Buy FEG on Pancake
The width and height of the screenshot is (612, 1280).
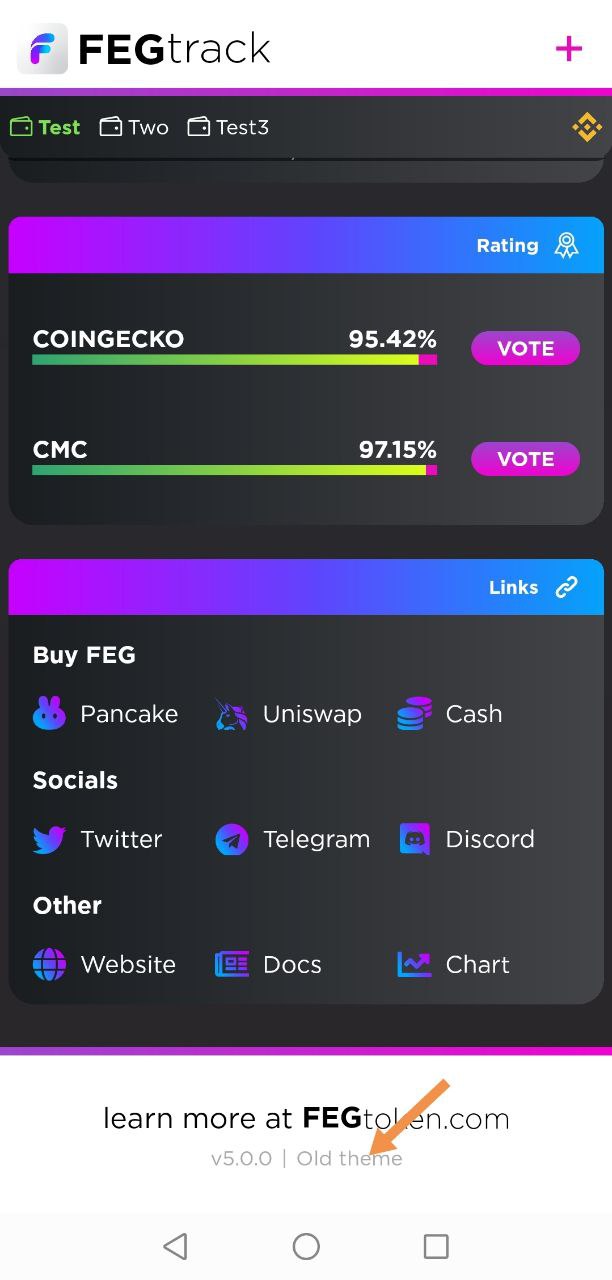pyautogui.click(x=105, y=714)
